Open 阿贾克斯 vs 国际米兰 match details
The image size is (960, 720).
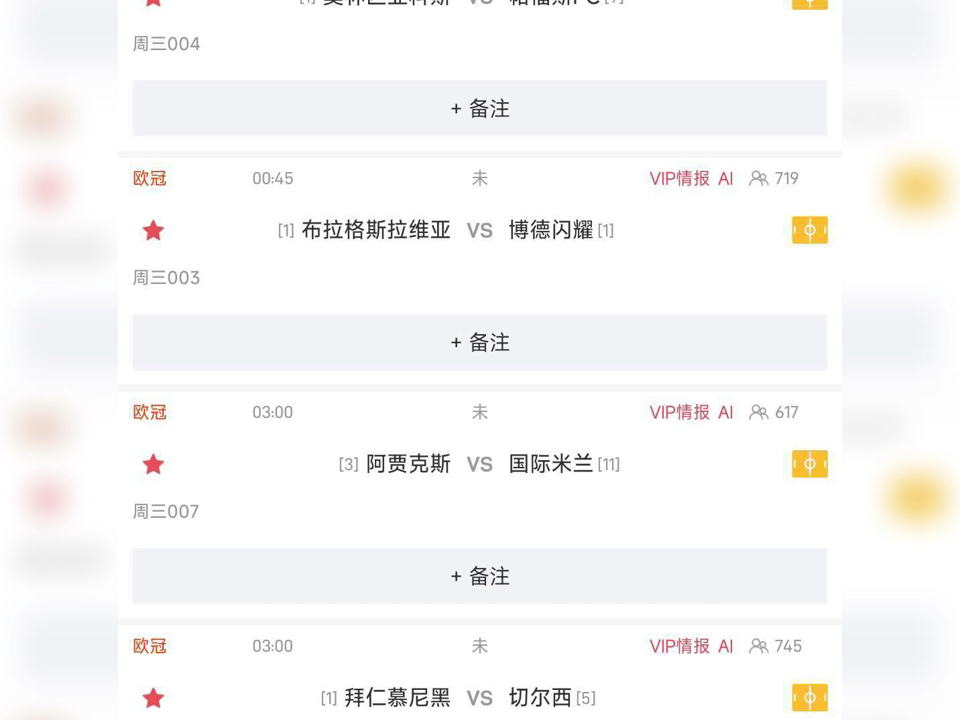pyautogui.click(x=479, y=465)
